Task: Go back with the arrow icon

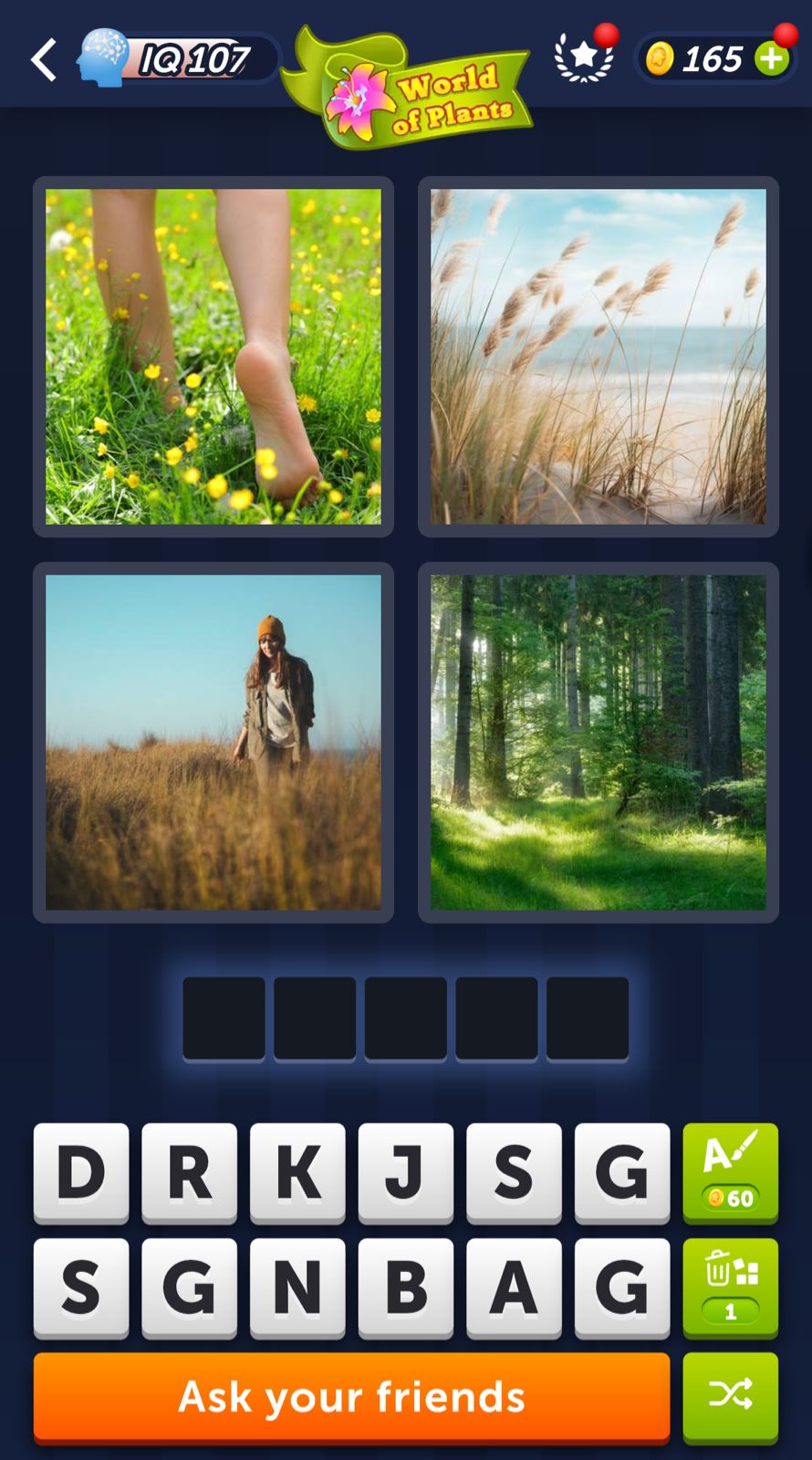Action: click(x=44, y=60)
